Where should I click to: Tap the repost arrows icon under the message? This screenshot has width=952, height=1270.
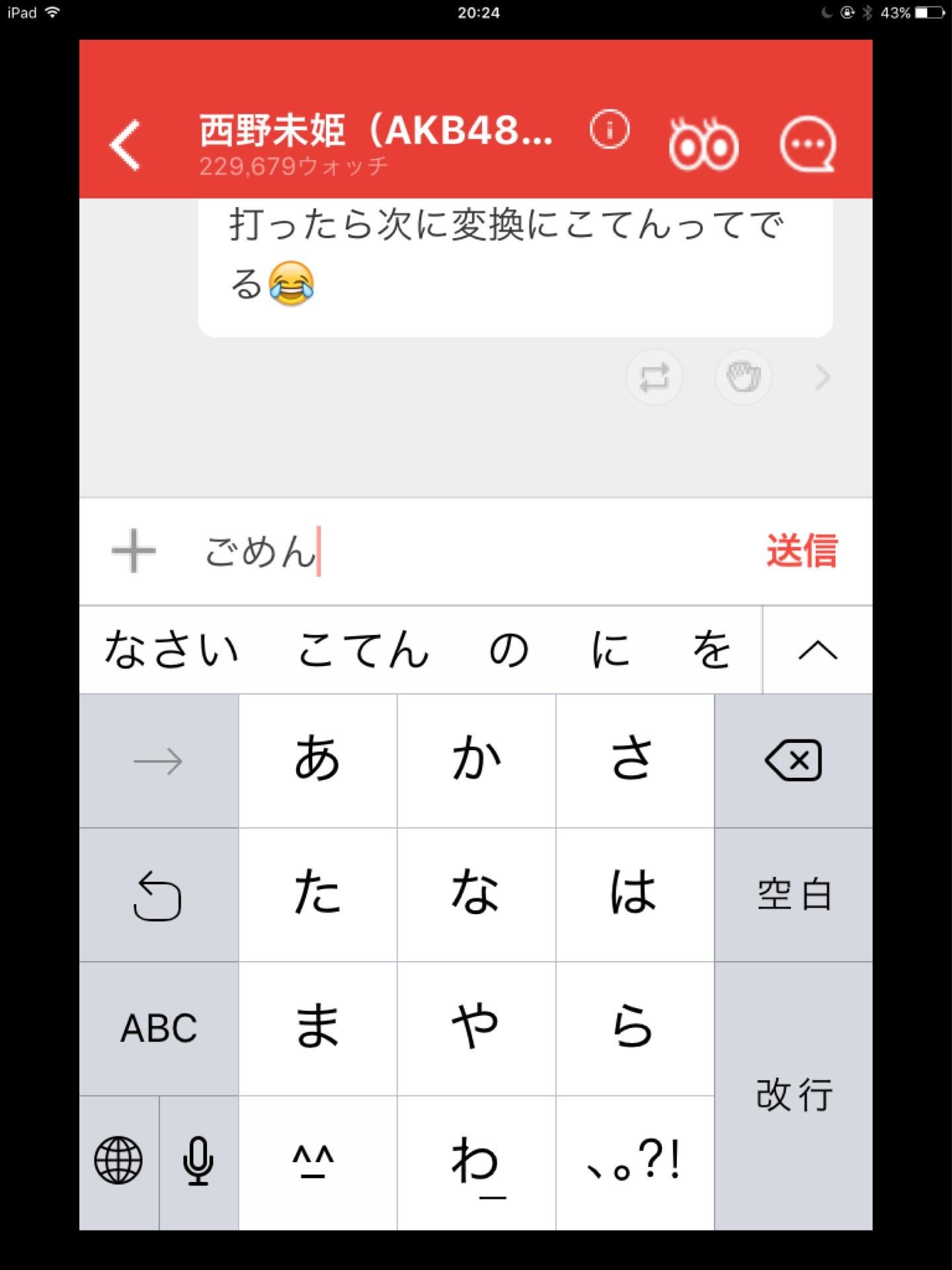click(654, 376)
